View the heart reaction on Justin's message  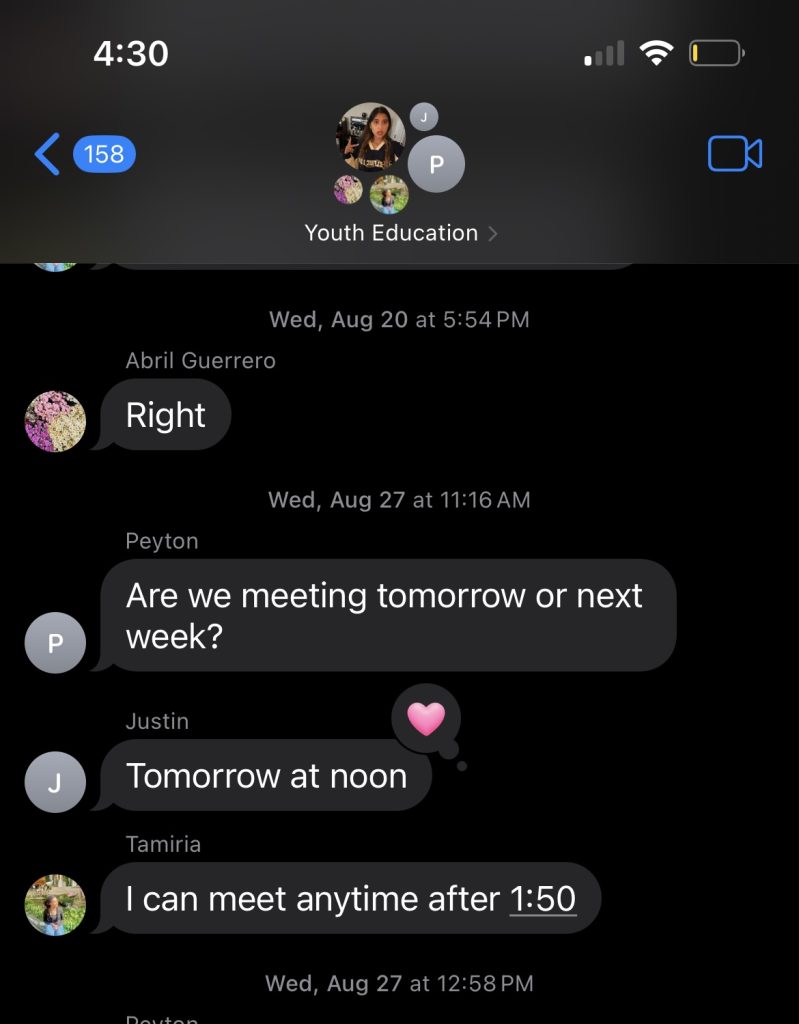point(426,719)
